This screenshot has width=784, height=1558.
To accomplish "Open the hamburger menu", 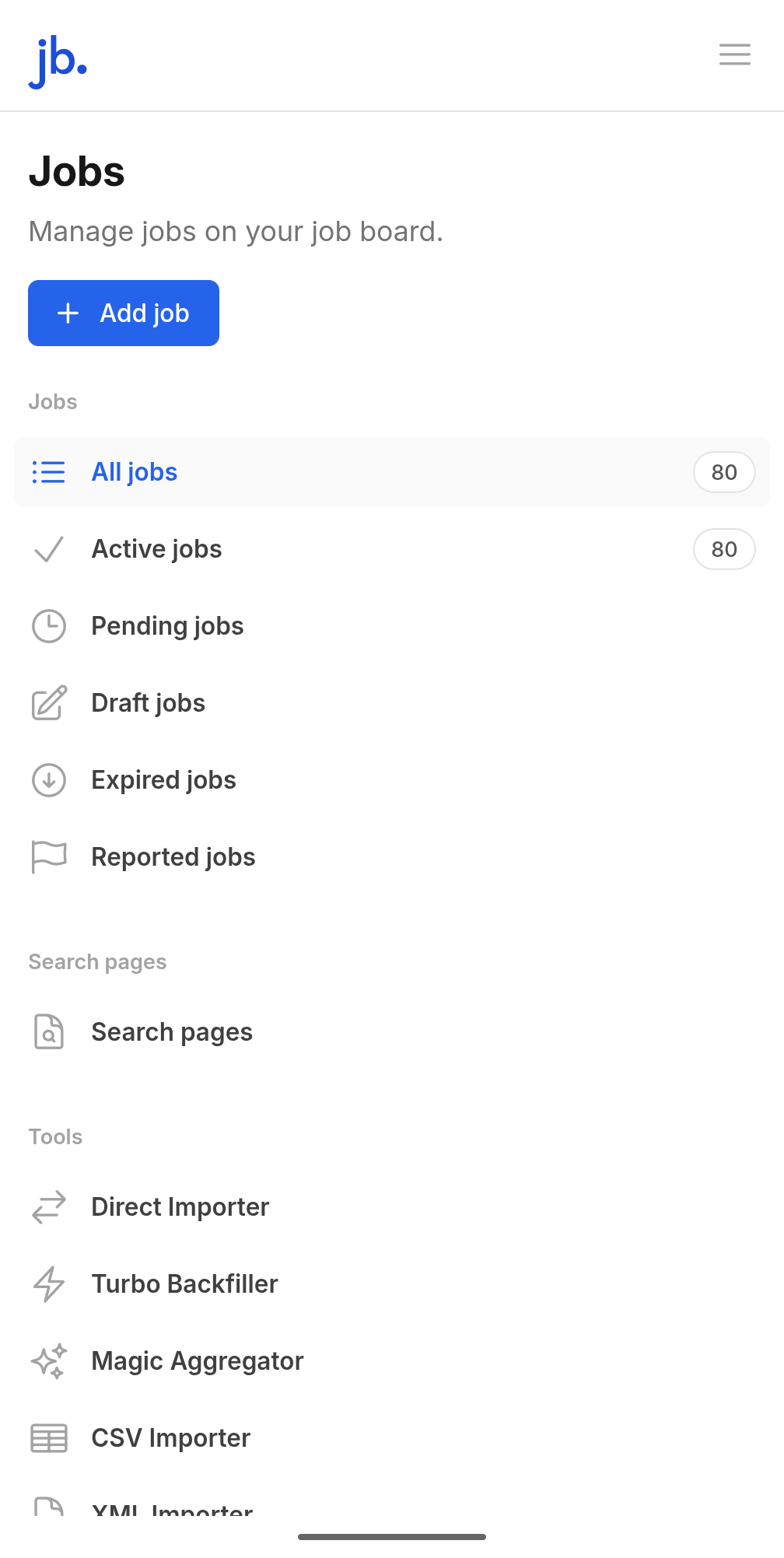I will [x=733, y=55].
